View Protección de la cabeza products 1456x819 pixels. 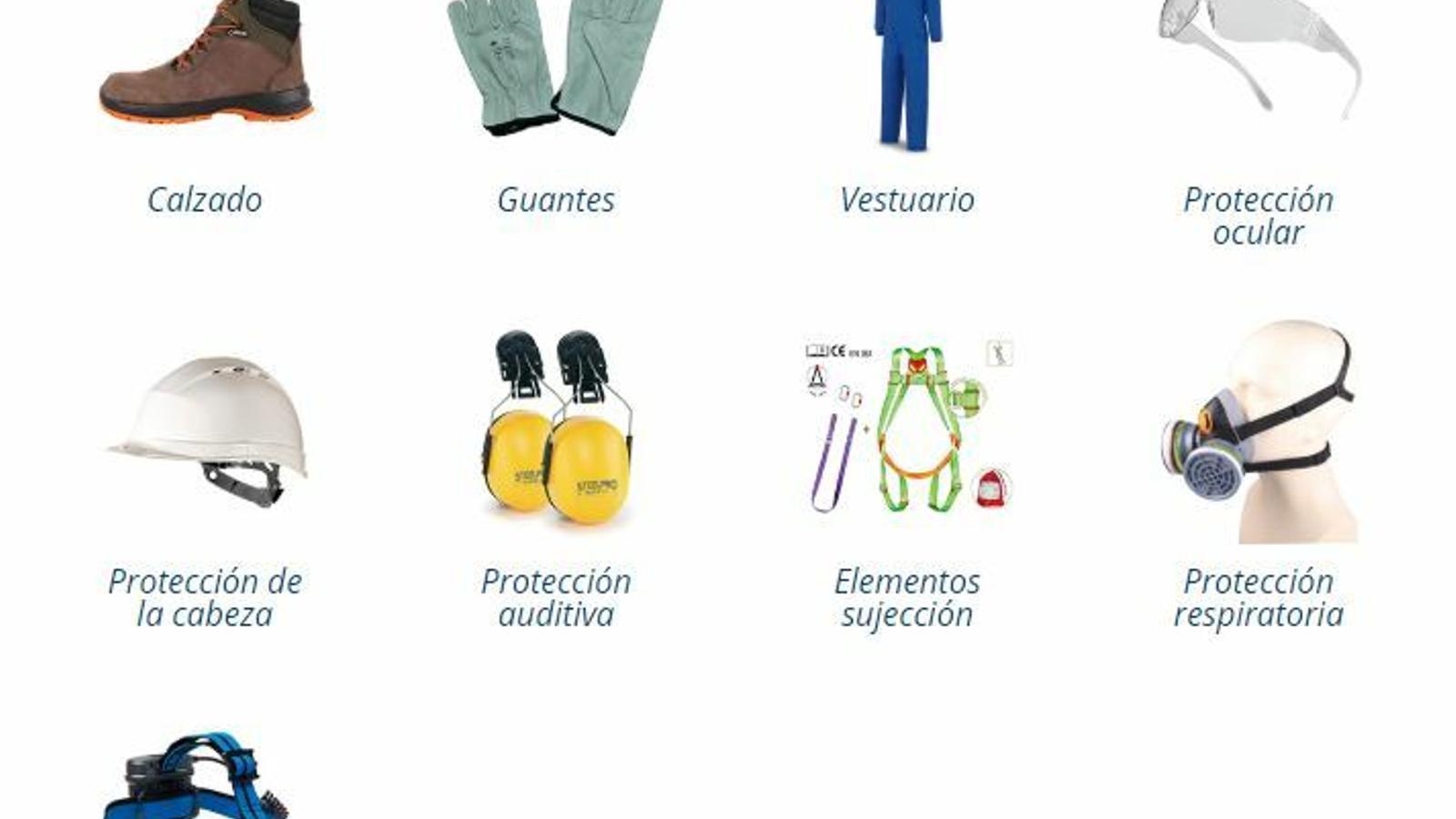205,597
